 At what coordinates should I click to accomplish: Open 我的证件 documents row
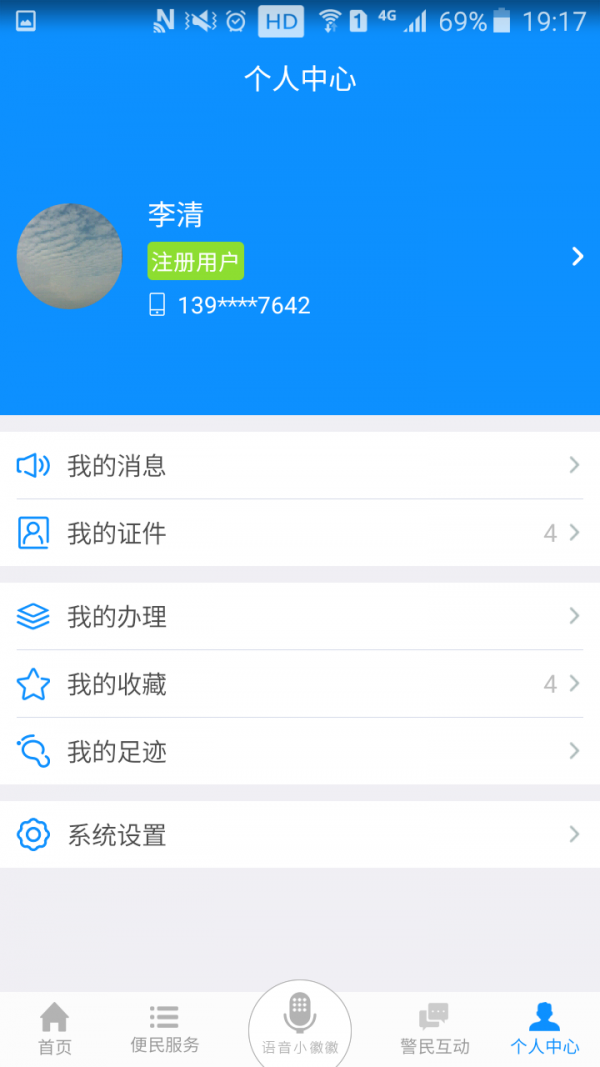click(300, 533)
